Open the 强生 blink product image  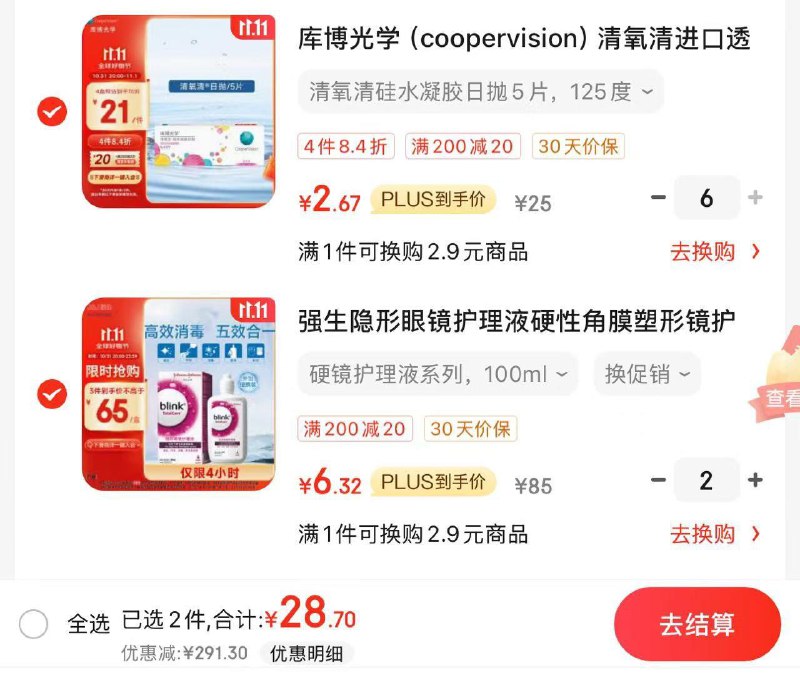pos(178,394)
